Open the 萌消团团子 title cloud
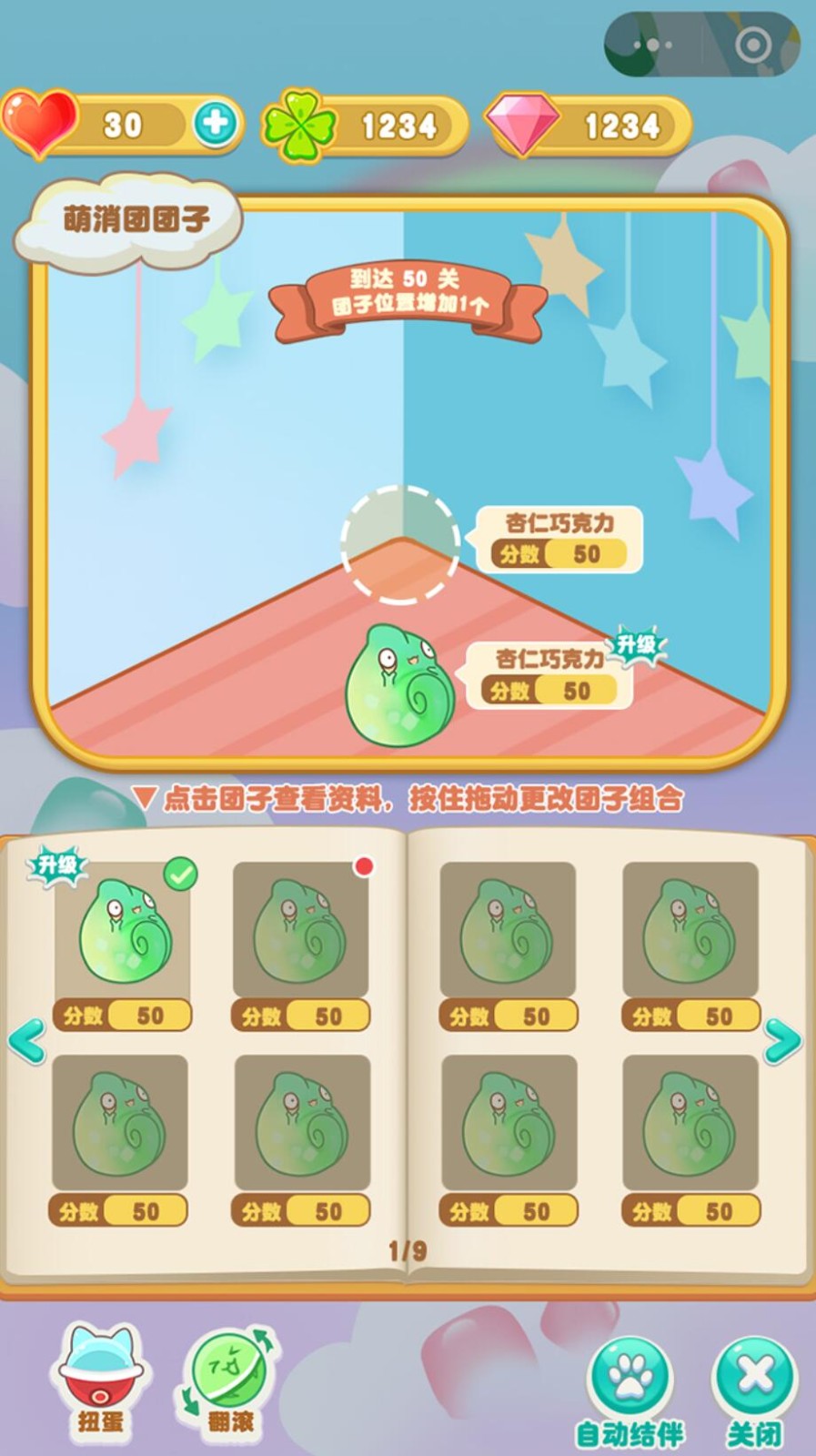Screen dimensions: 816x1456 click(x=133, y=215)
